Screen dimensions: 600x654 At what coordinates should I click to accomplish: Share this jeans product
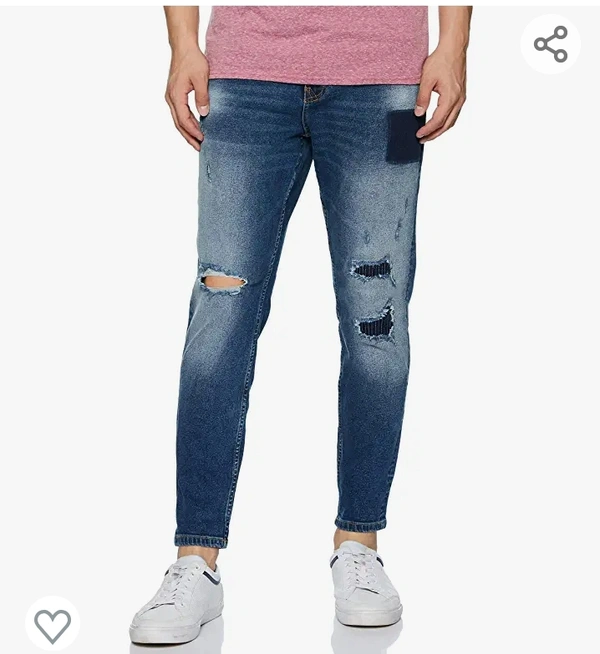pyautogui.click(x=550, y=44)
